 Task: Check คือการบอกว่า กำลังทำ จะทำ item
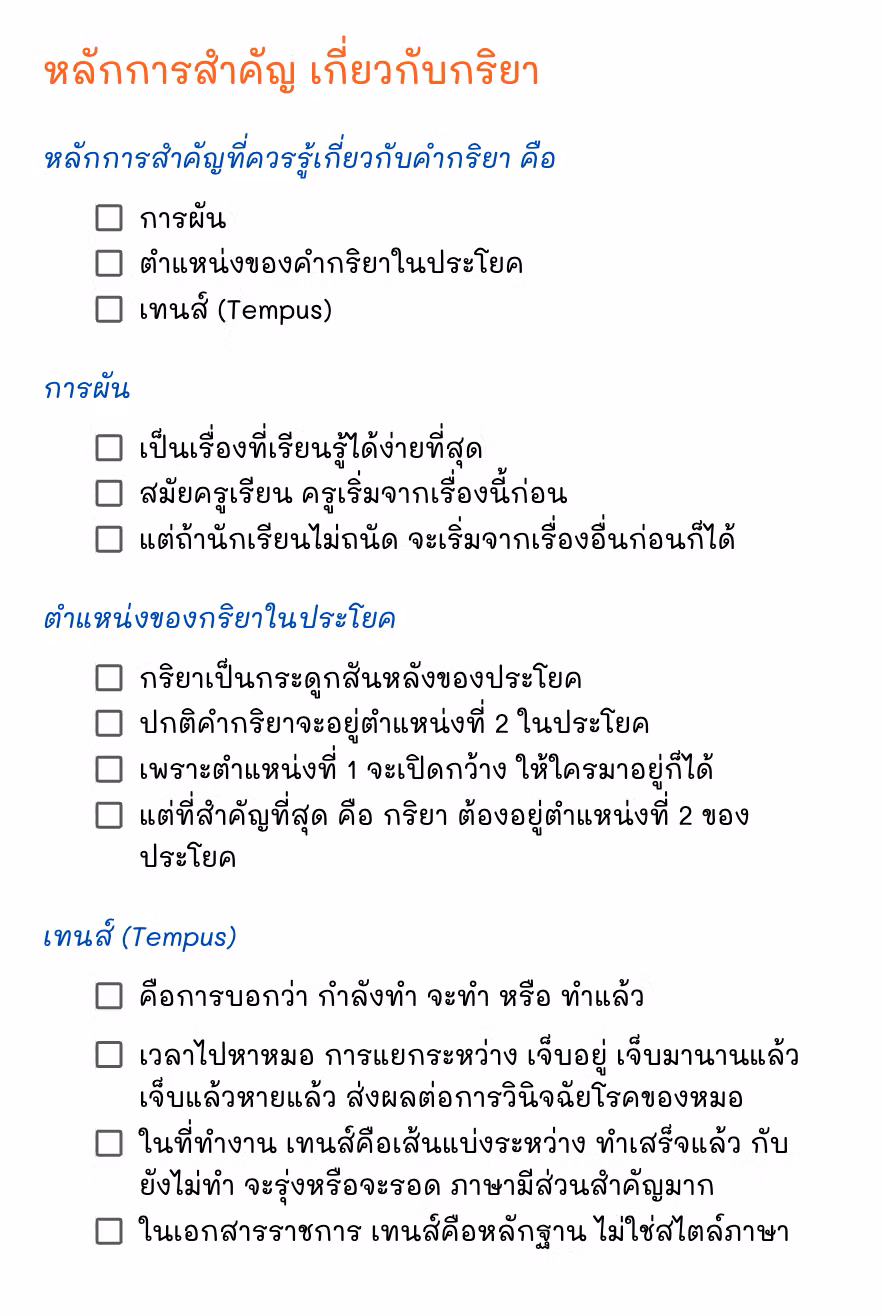109,996
